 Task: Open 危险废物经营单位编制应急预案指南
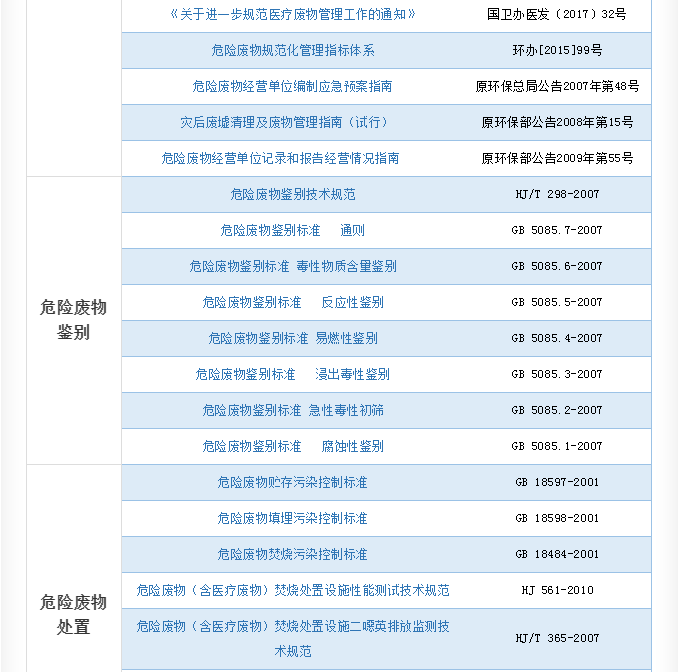[292, 86]
